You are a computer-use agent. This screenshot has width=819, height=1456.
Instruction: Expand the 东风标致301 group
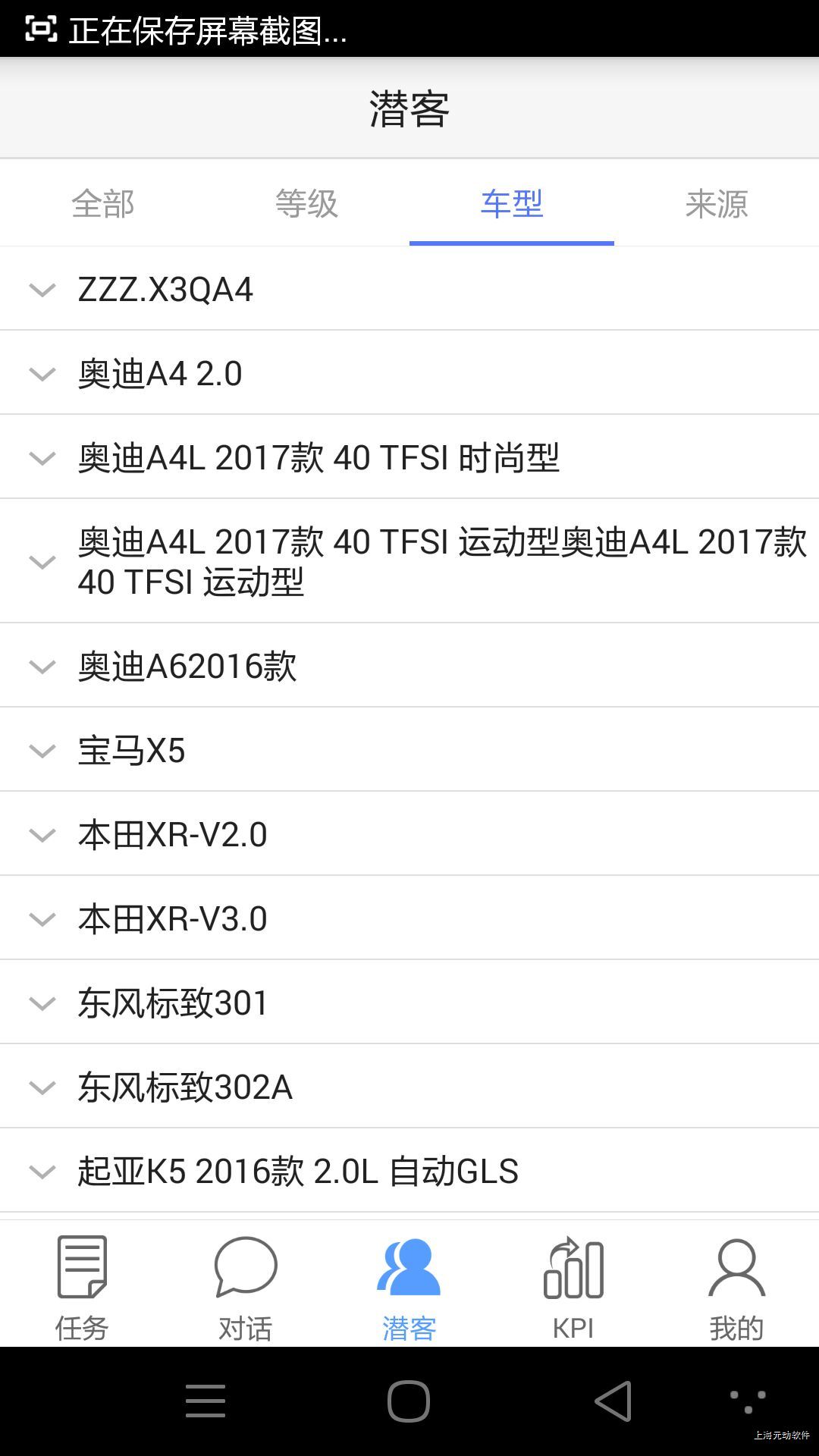(42, 1003)
